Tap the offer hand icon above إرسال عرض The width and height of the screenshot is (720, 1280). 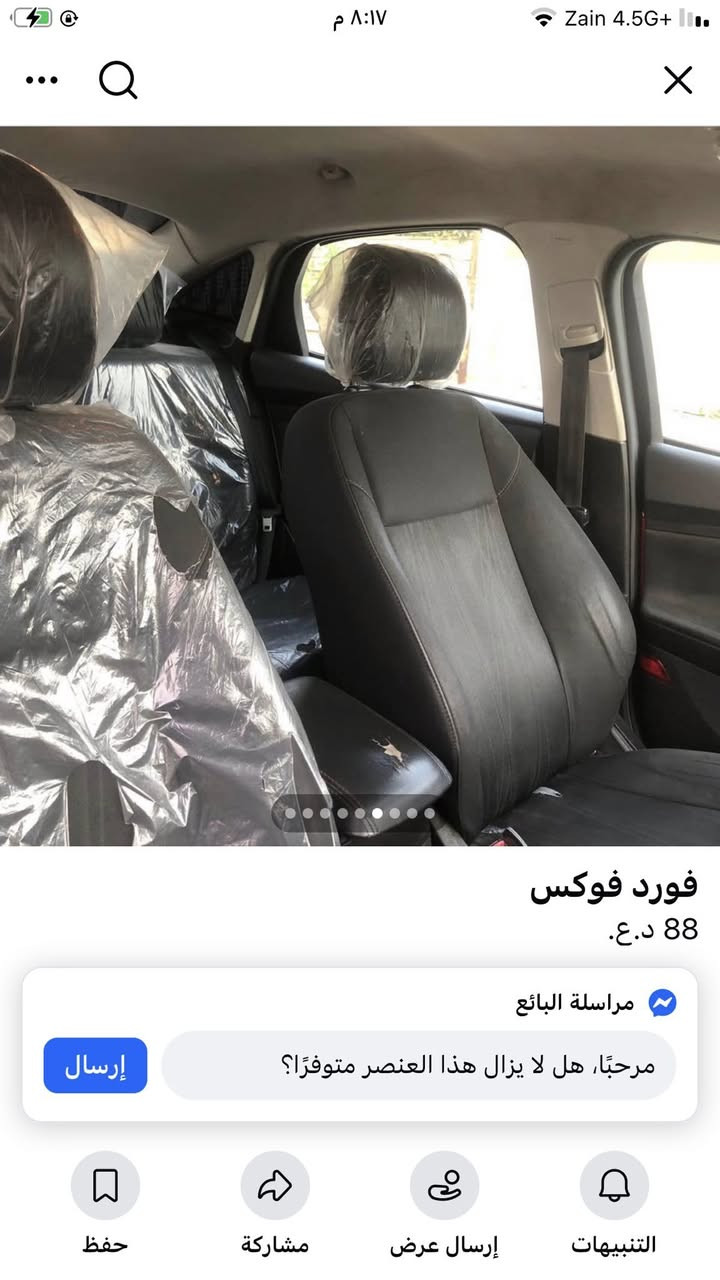coord(444,1183)
